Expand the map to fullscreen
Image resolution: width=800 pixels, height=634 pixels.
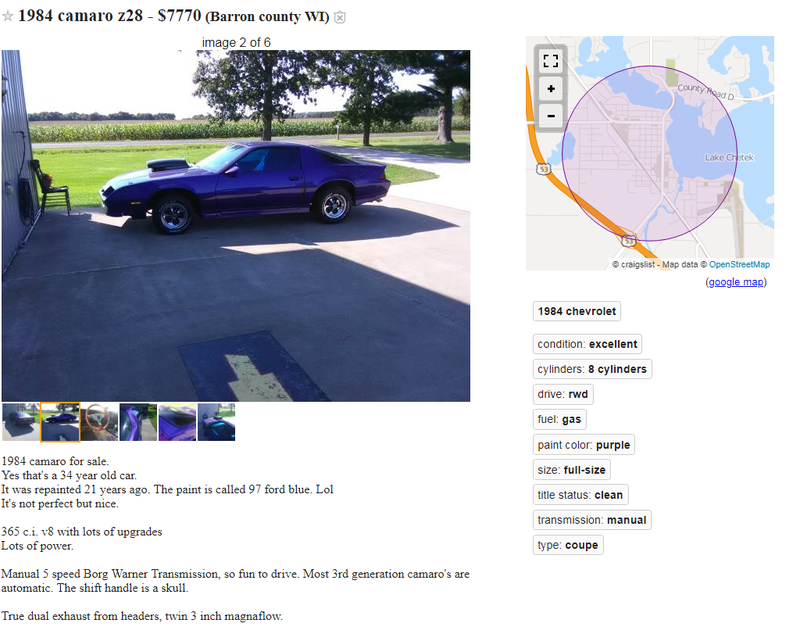pos(551,61)
